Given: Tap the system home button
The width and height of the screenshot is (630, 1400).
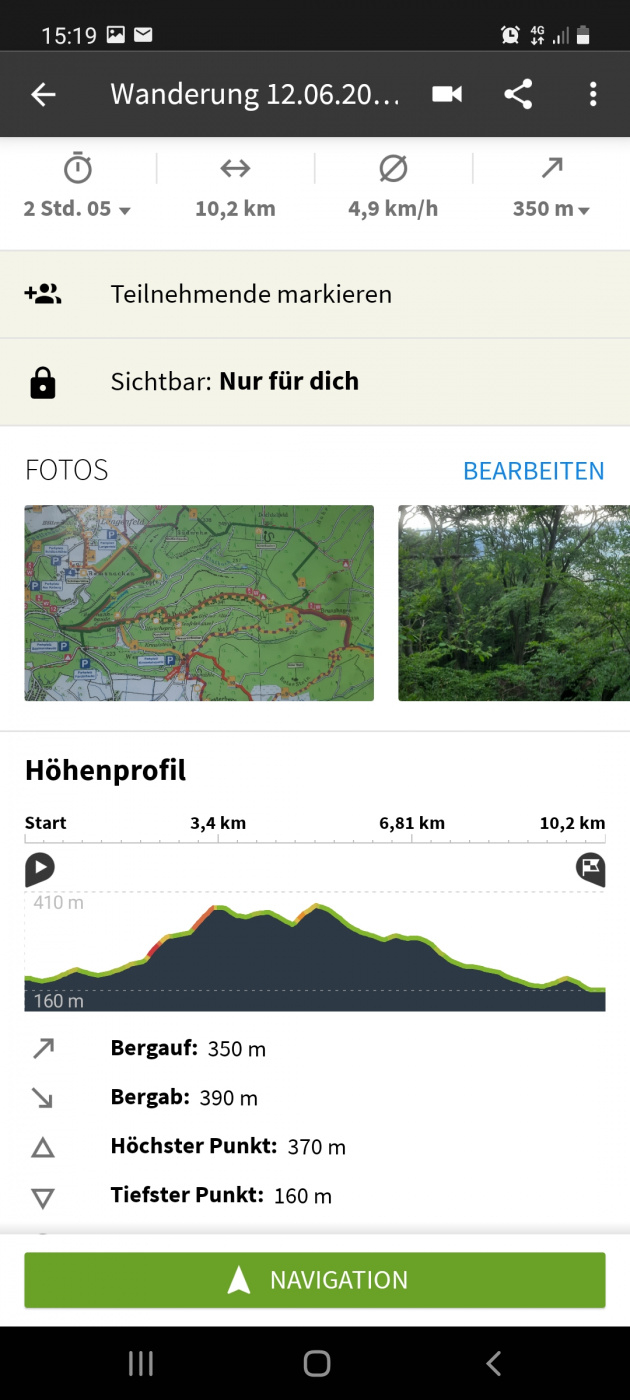Looking at the screenshot, I should tap(316, 1363).
